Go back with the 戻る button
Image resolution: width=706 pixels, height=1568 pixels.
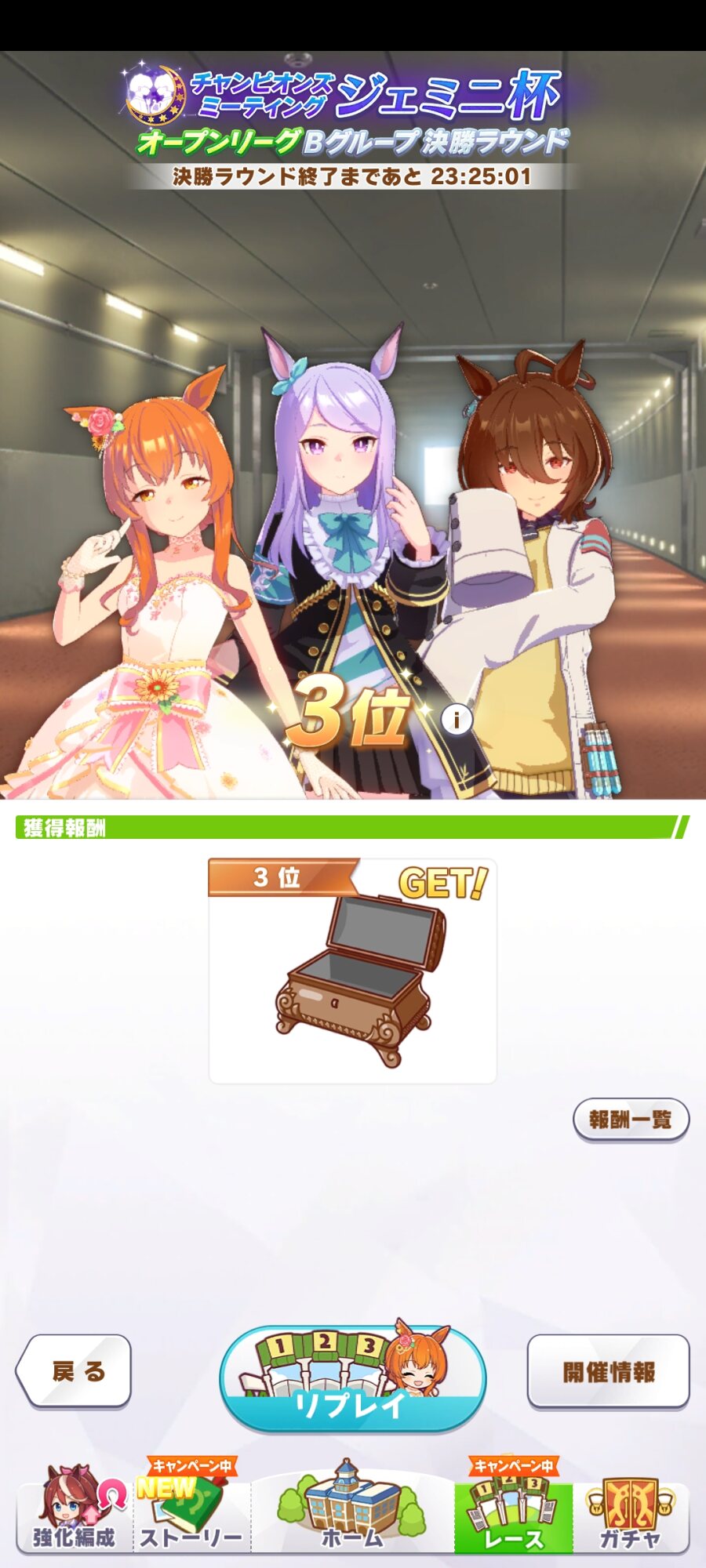(75, 1371)
